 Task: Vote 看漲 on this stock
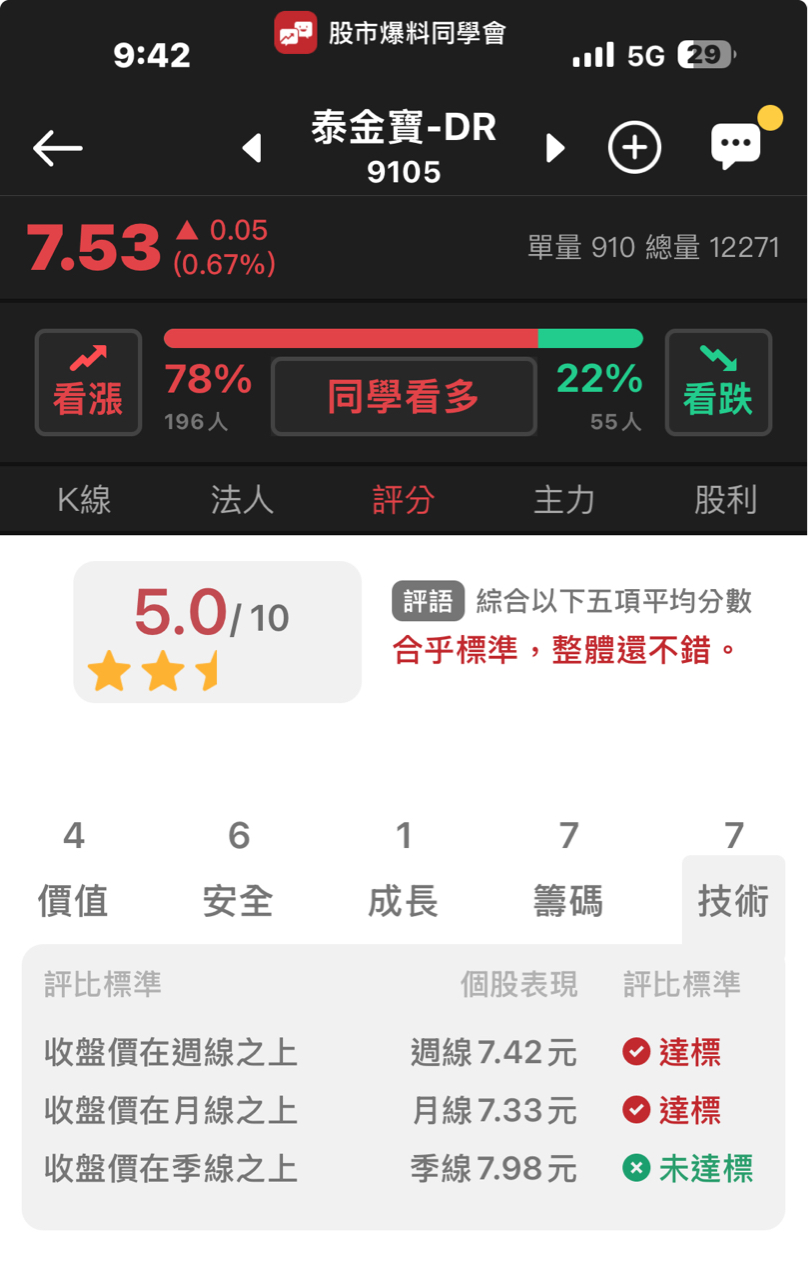tap(88, 383)
